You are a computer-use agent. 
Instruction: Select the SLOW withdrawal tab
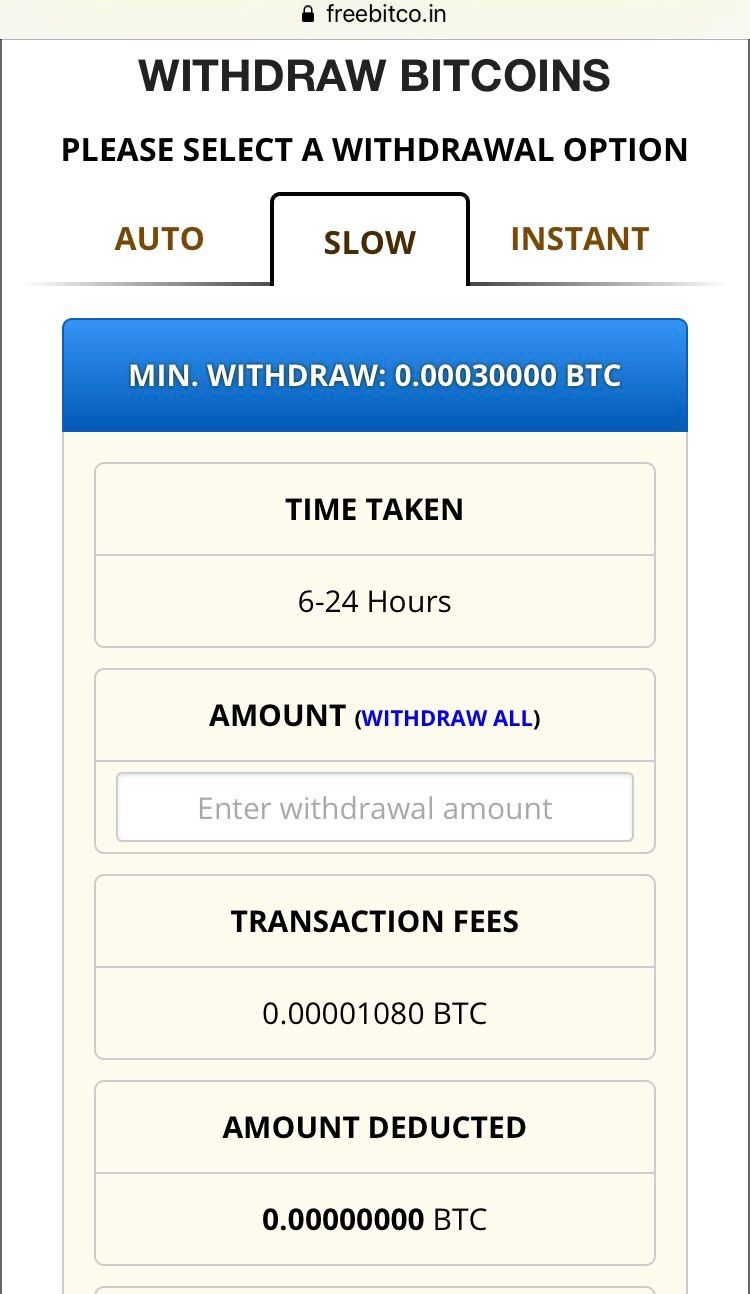click(369, 242)
